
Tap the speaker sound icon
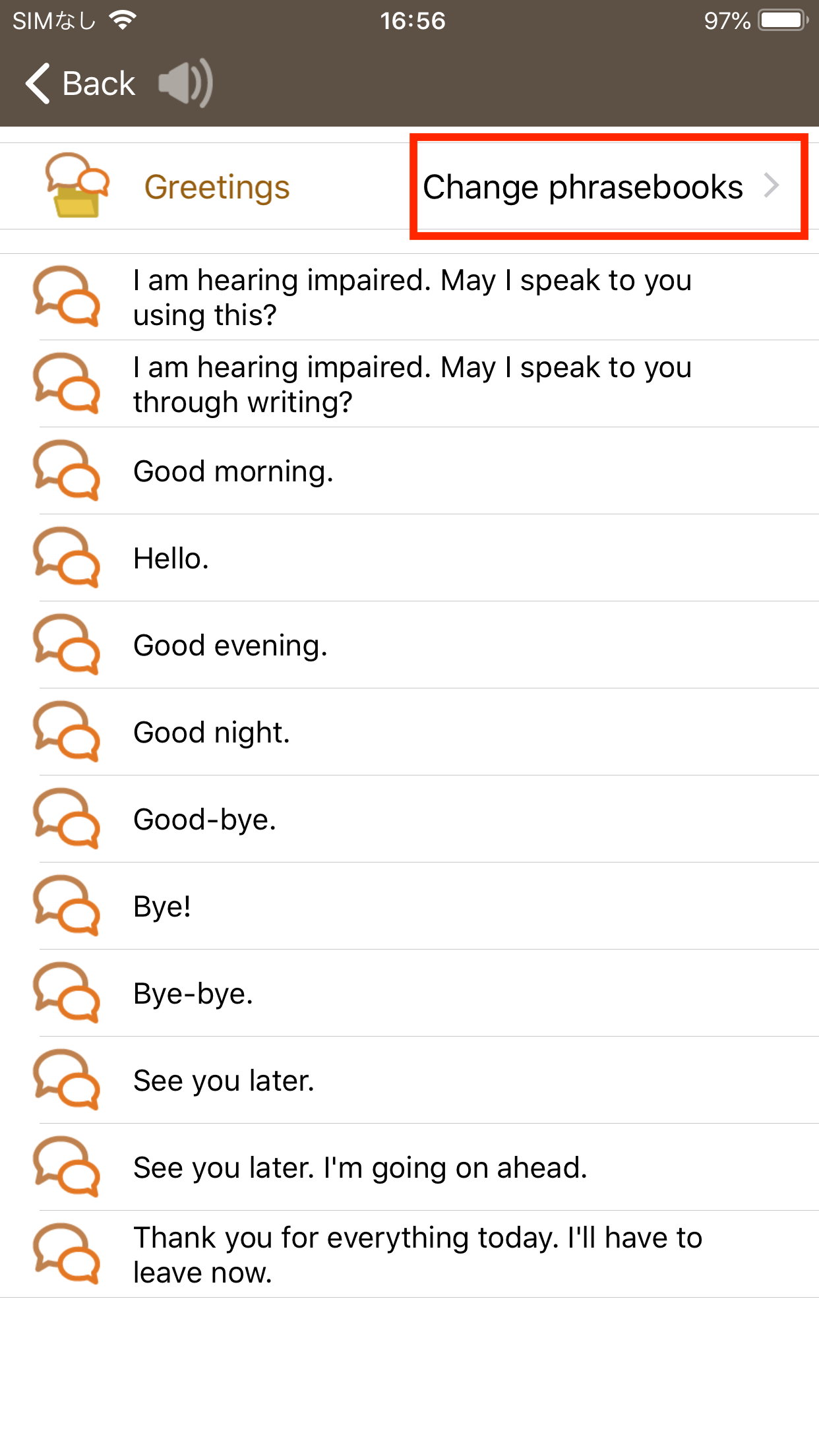[185, 83]
